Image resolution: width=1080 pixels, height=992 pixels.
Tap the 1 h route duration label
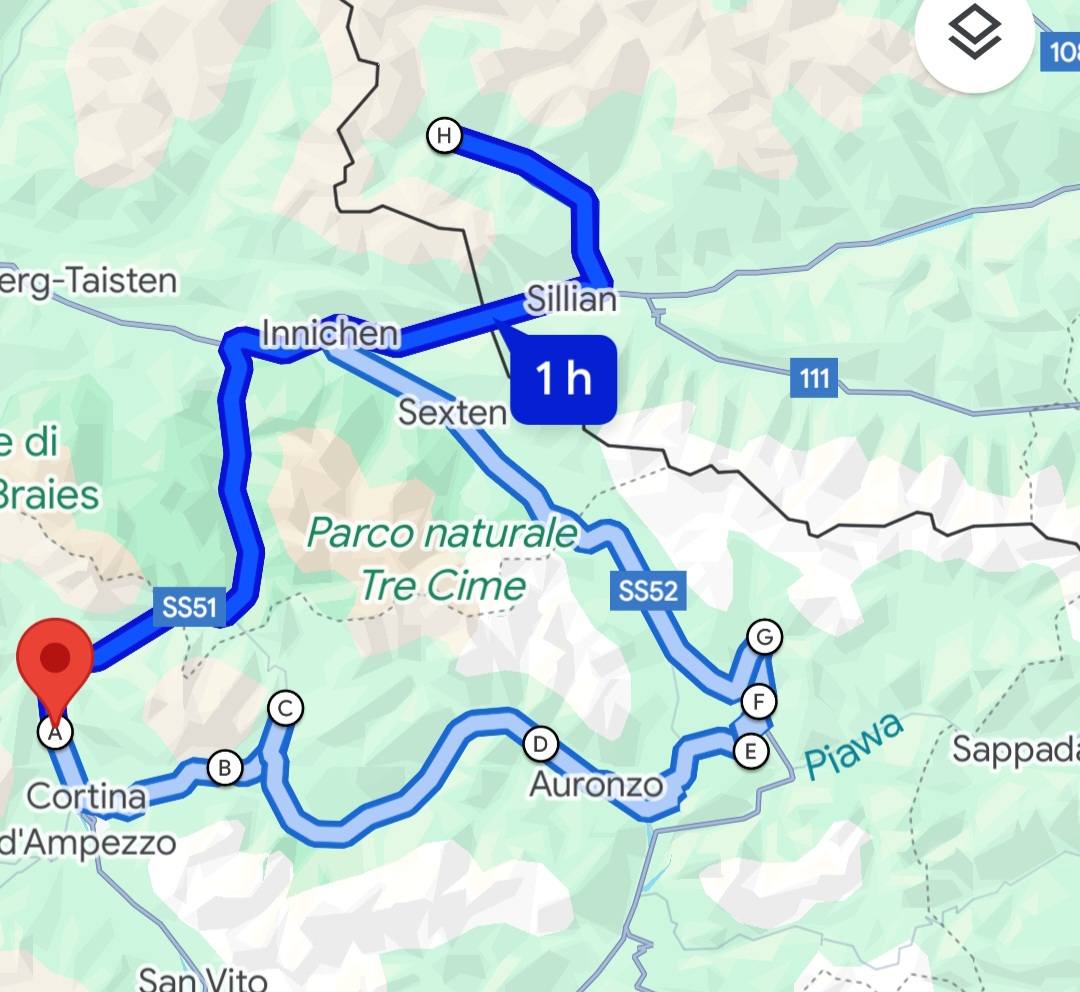tap(563, 379)
